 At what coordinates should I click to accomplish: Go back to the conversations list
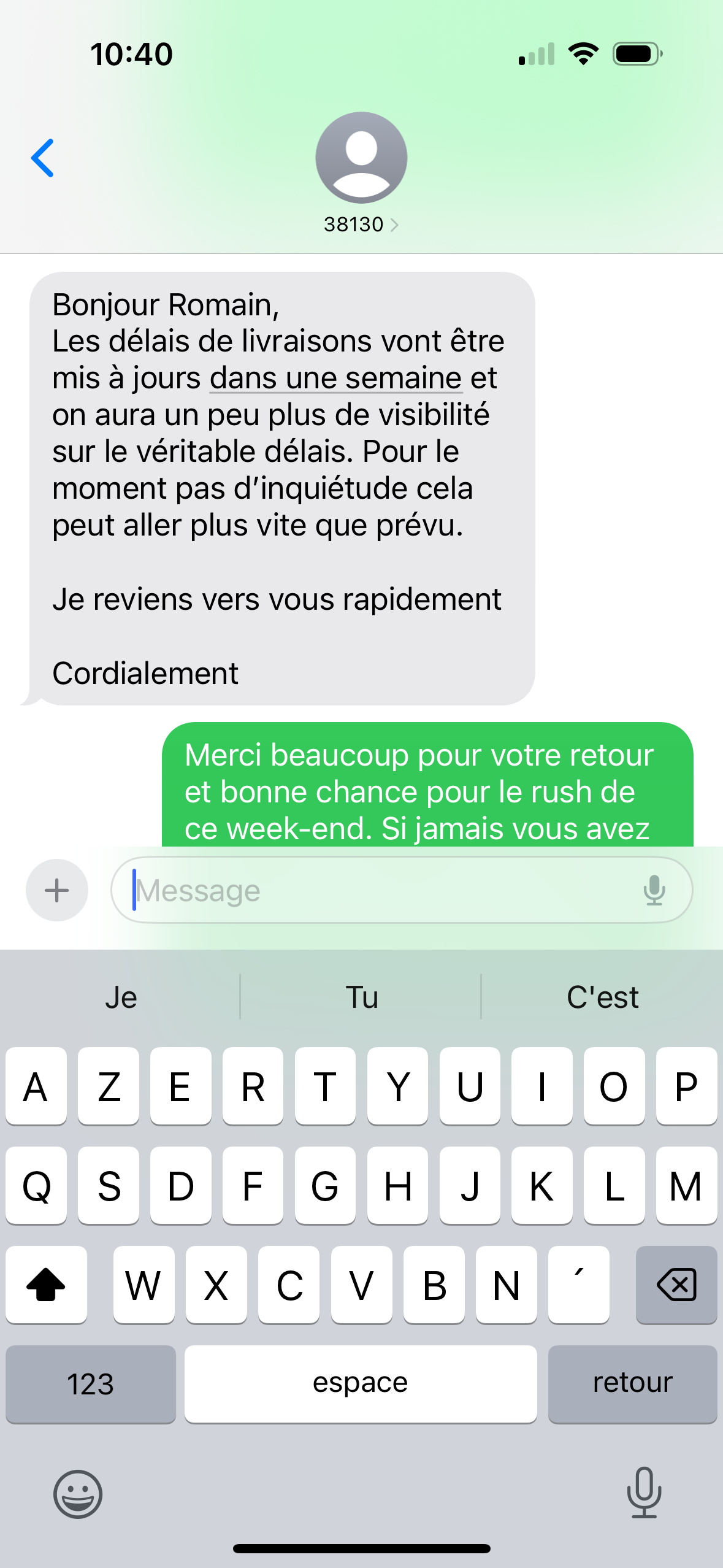pos(43,158)
